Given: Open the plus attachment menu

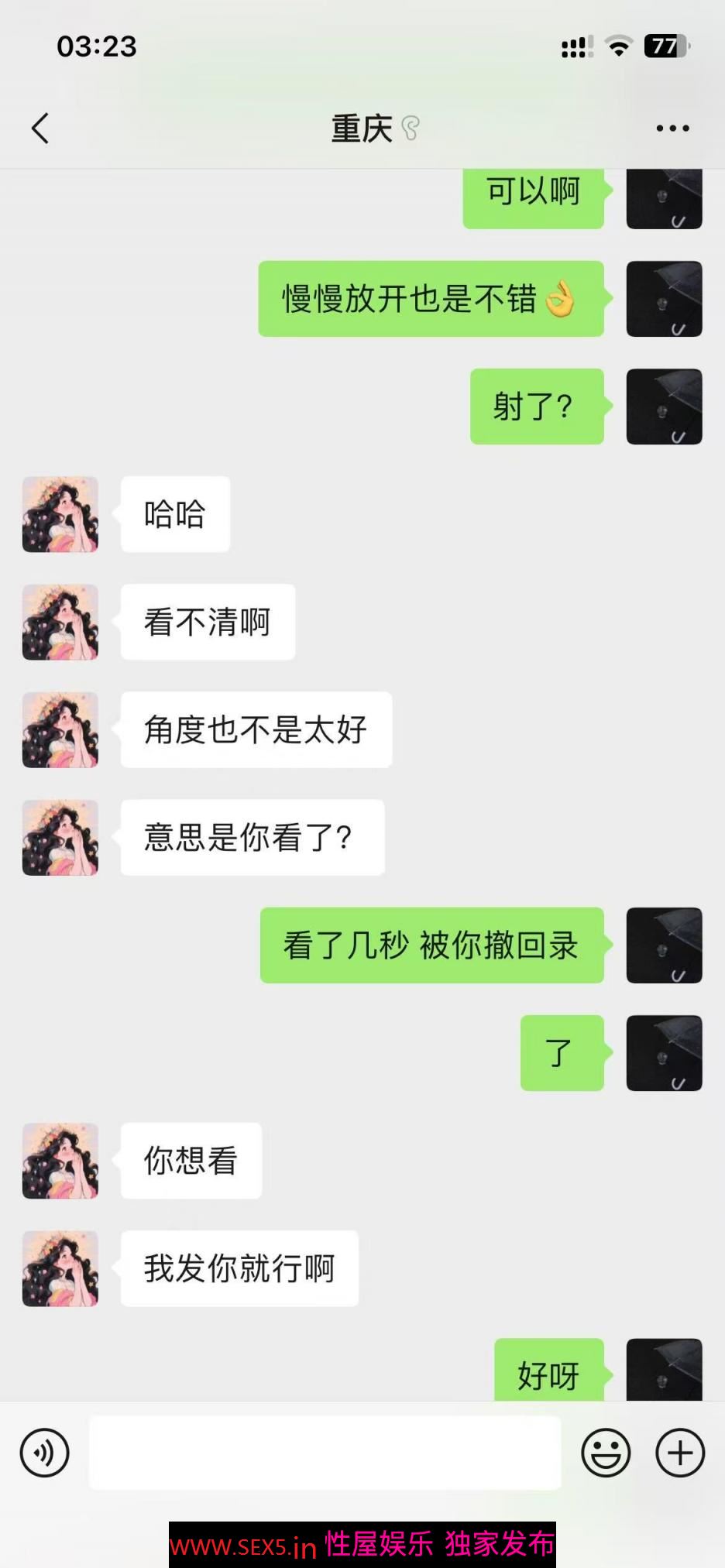Looking at the screenshot, I should point(680,1453).
